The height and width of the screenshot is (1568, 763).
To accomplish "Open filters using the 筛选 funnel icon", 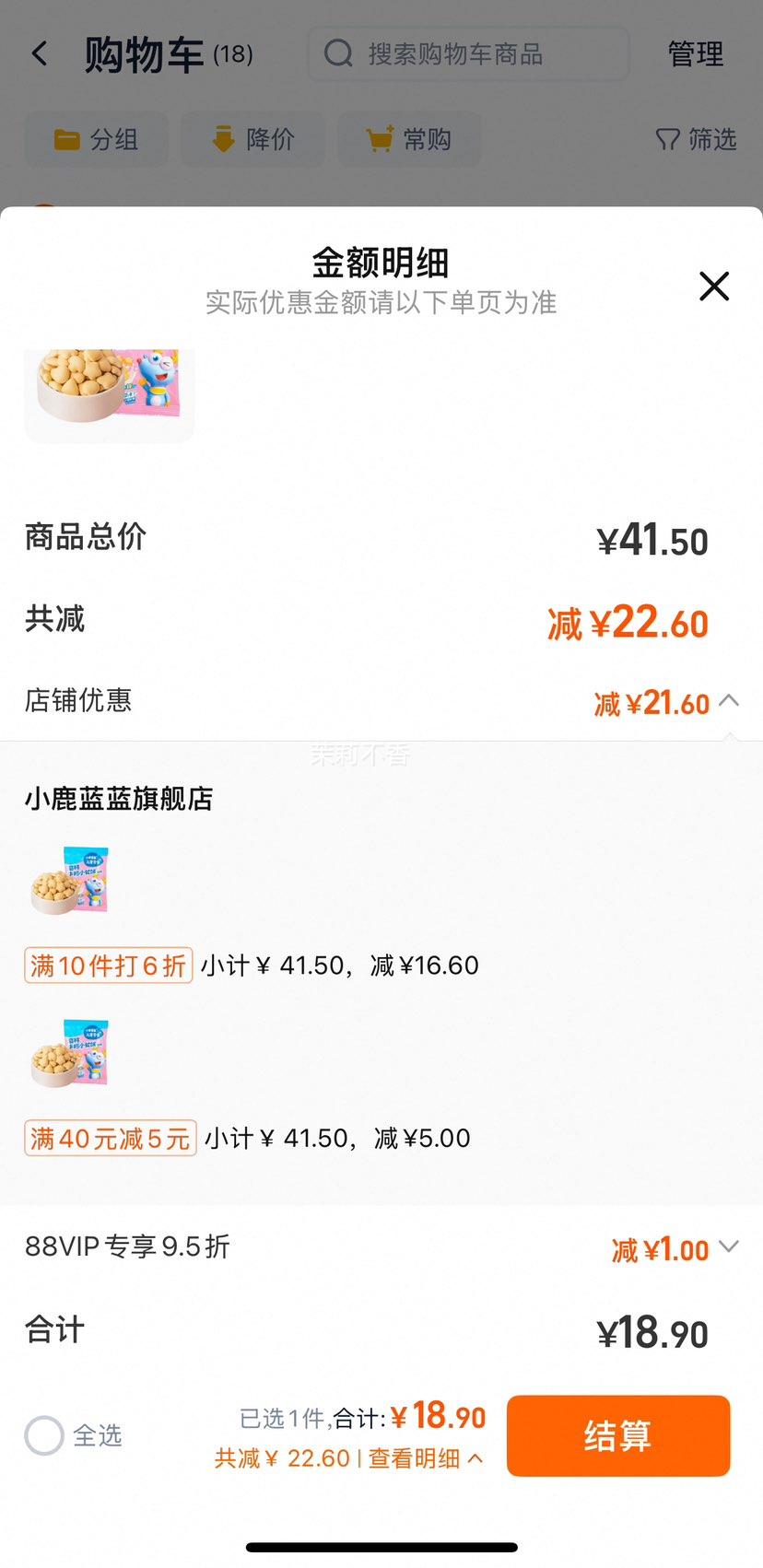I will [x=666, y=140].
